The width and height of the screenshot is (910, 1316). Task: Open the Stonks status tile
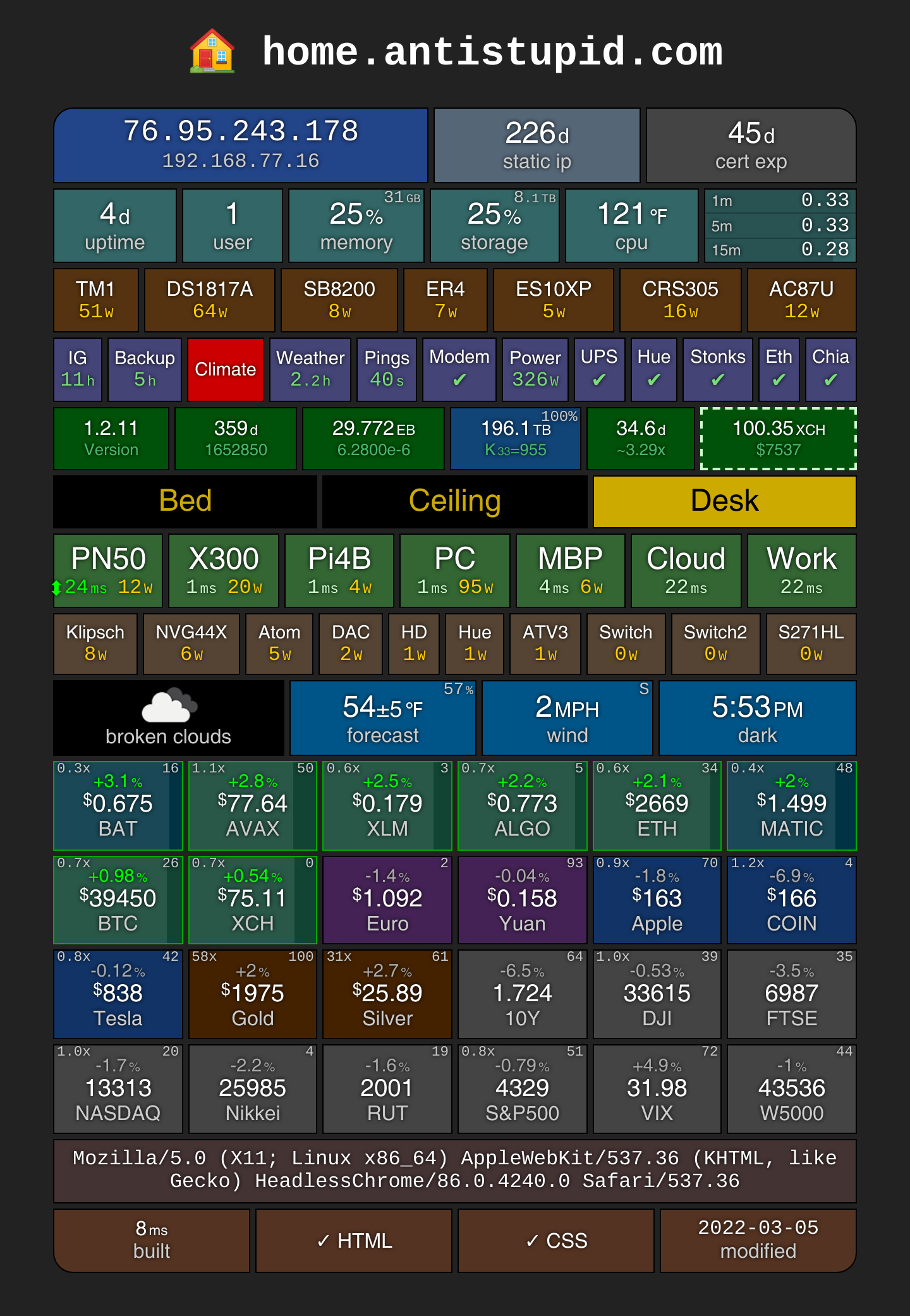point(718,370)
